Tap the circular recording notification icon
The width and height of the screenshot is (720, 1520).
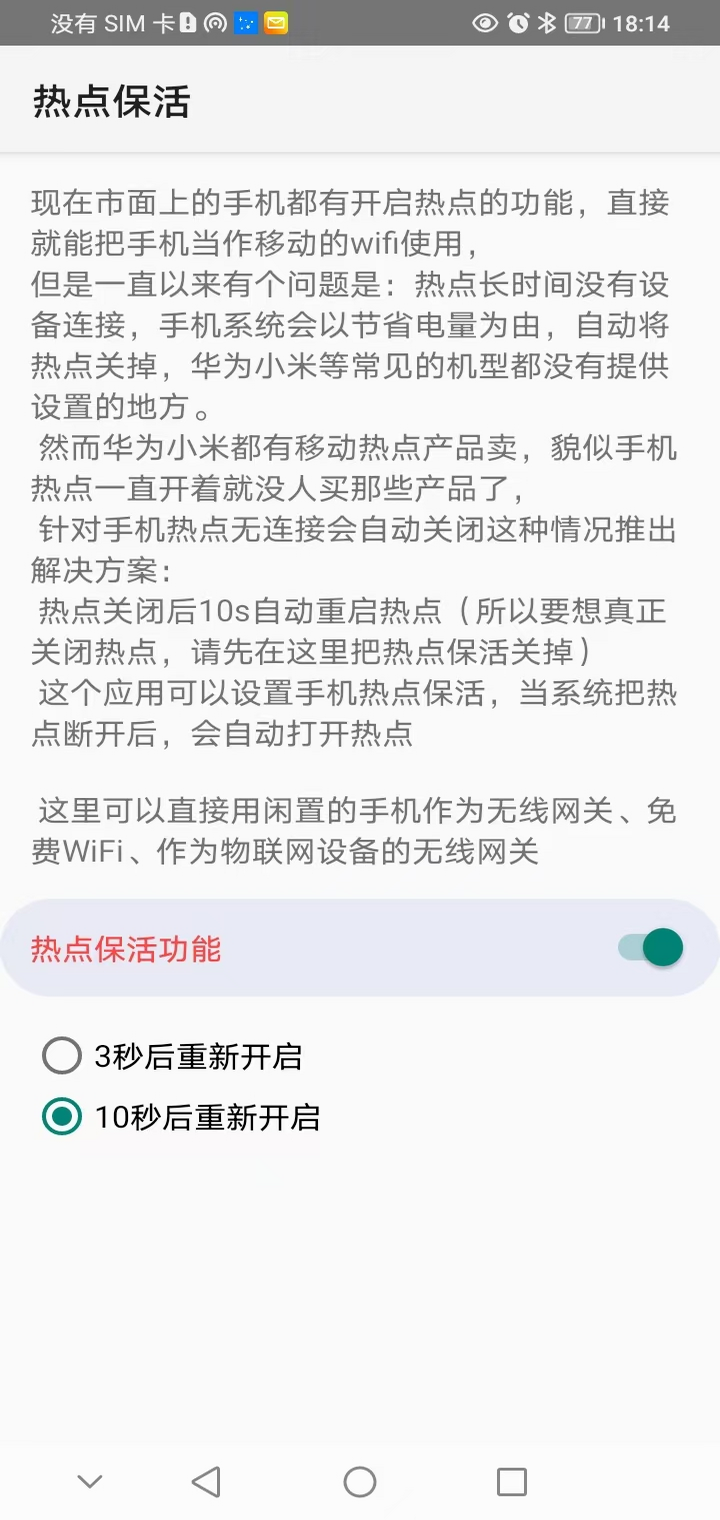(213, 22)
